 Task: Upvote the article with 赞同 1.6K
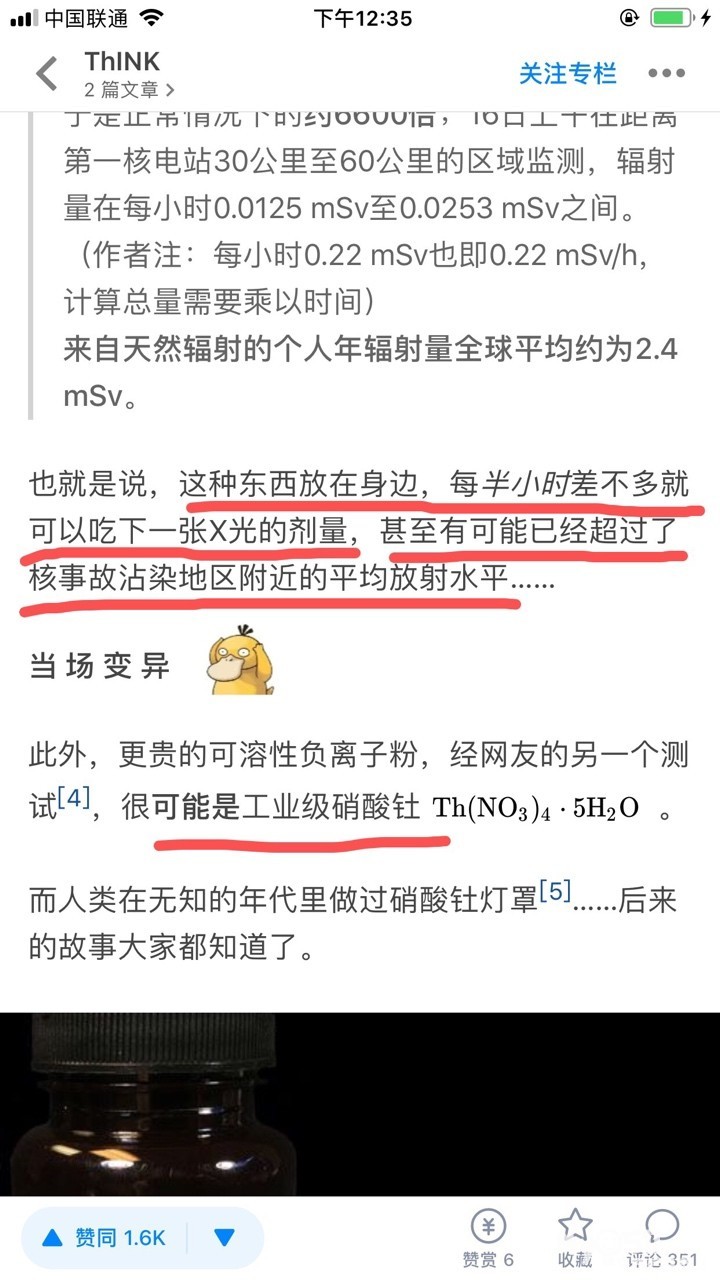(103, 1238)
